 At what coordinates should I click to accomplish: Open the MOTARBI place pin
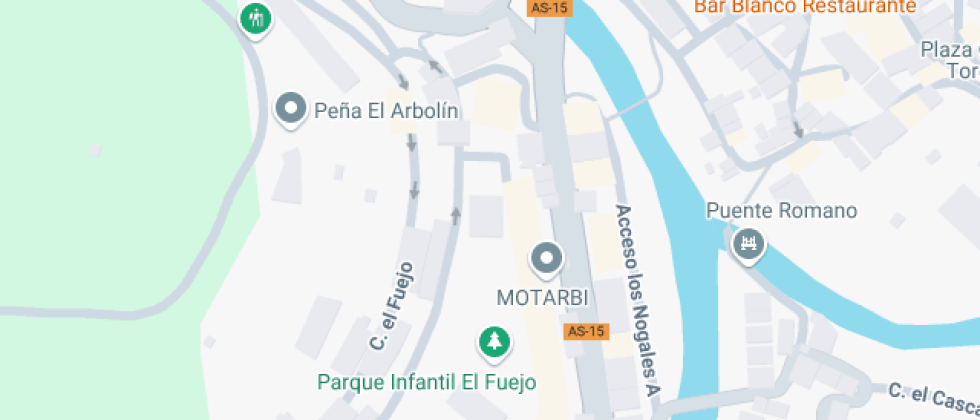[x=546, y=260]
